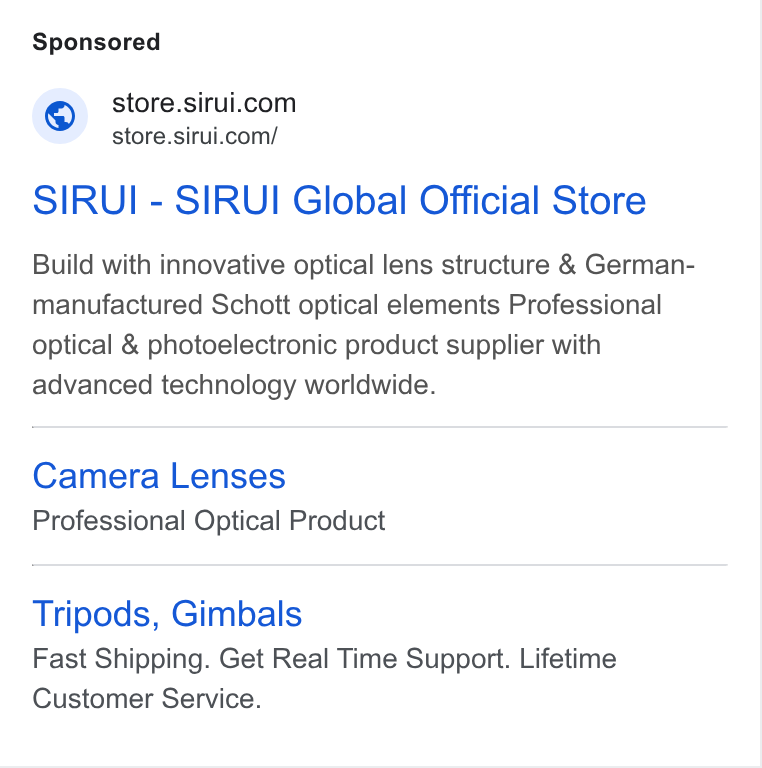Tap the store.sirui.com site address
762x768 pixels.
tap(204, 103)
